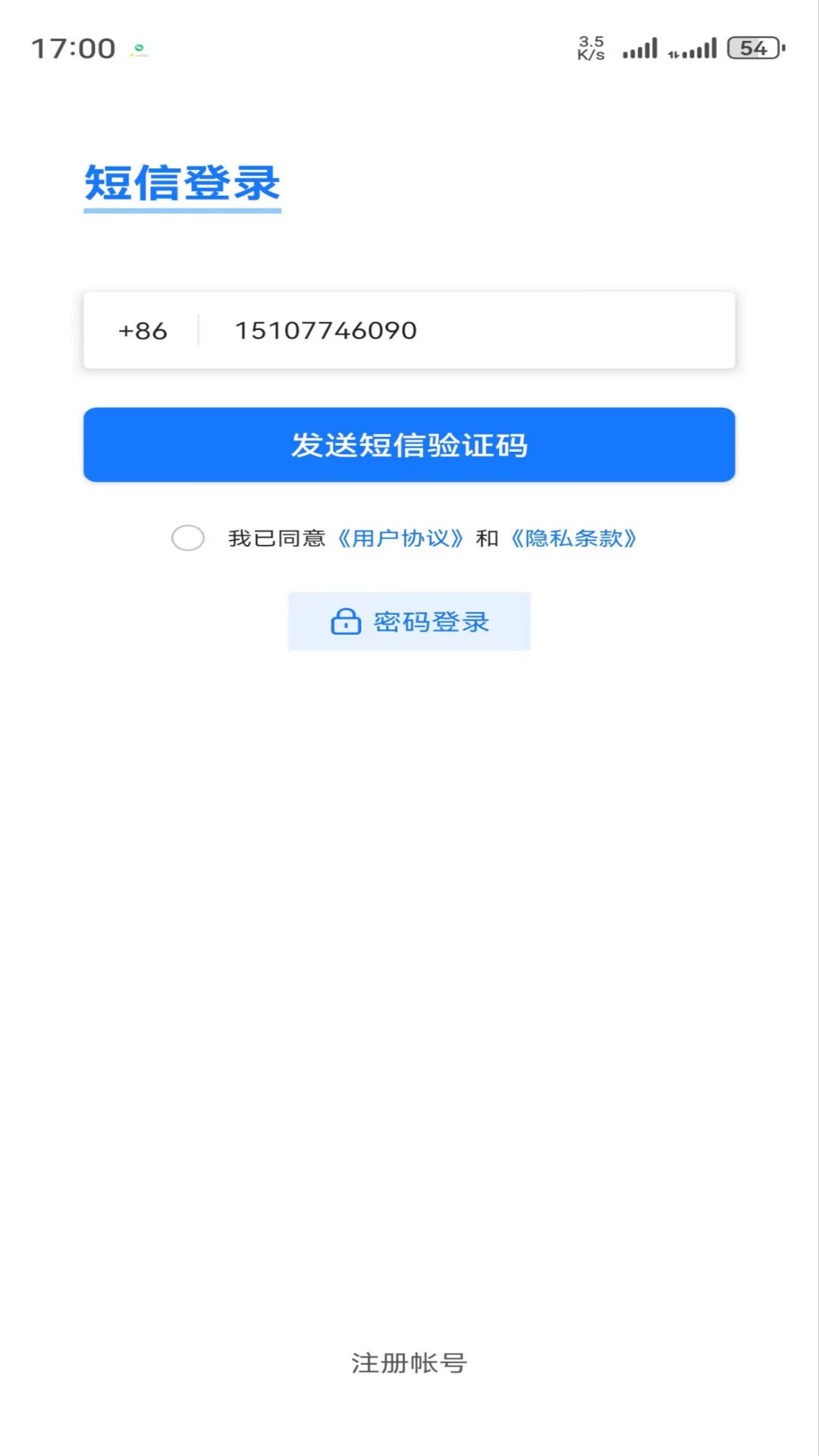Viewport: 819px width, 1456px height.
Task: Select the 短信登录 heading
Action: 182,183
